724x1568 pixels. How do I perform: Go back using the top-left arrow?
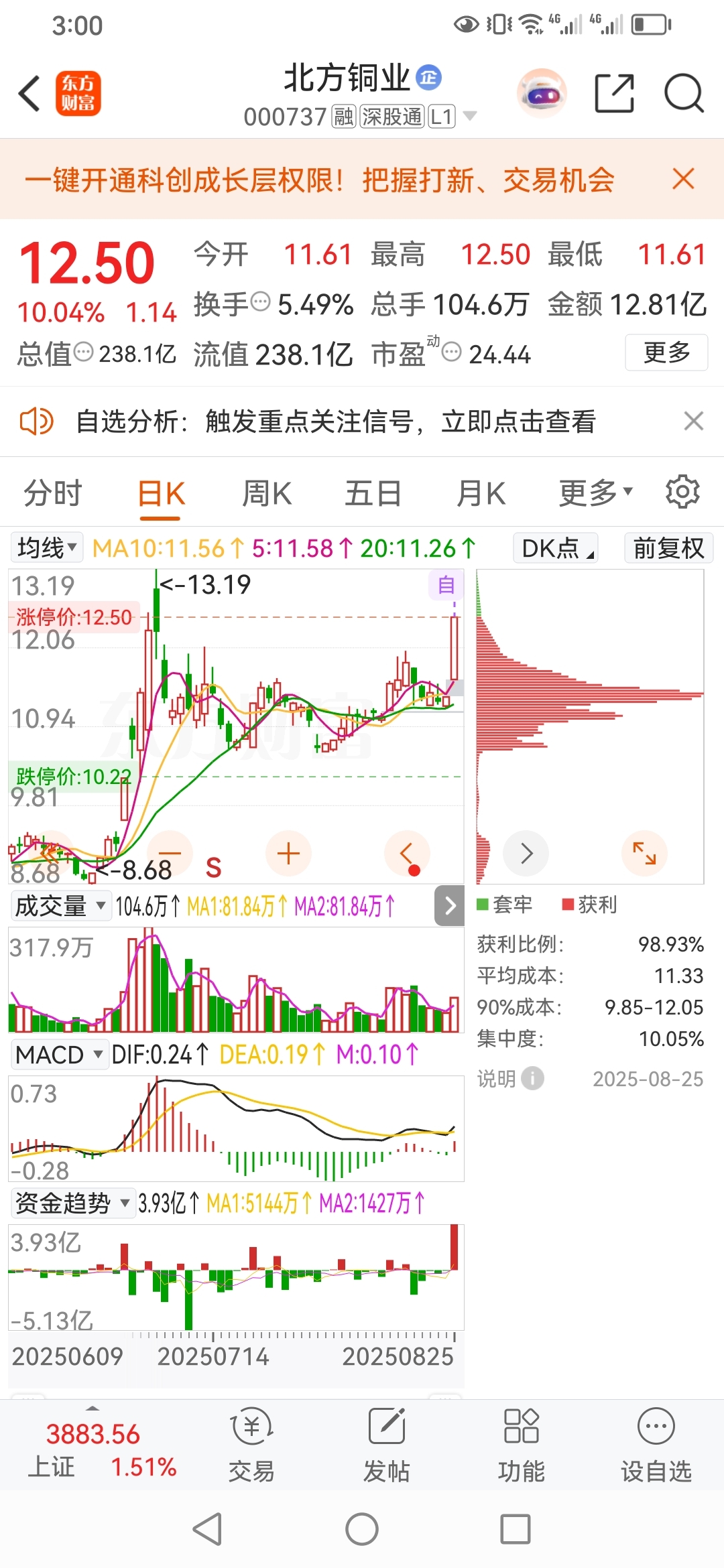(x=30, y=93)
